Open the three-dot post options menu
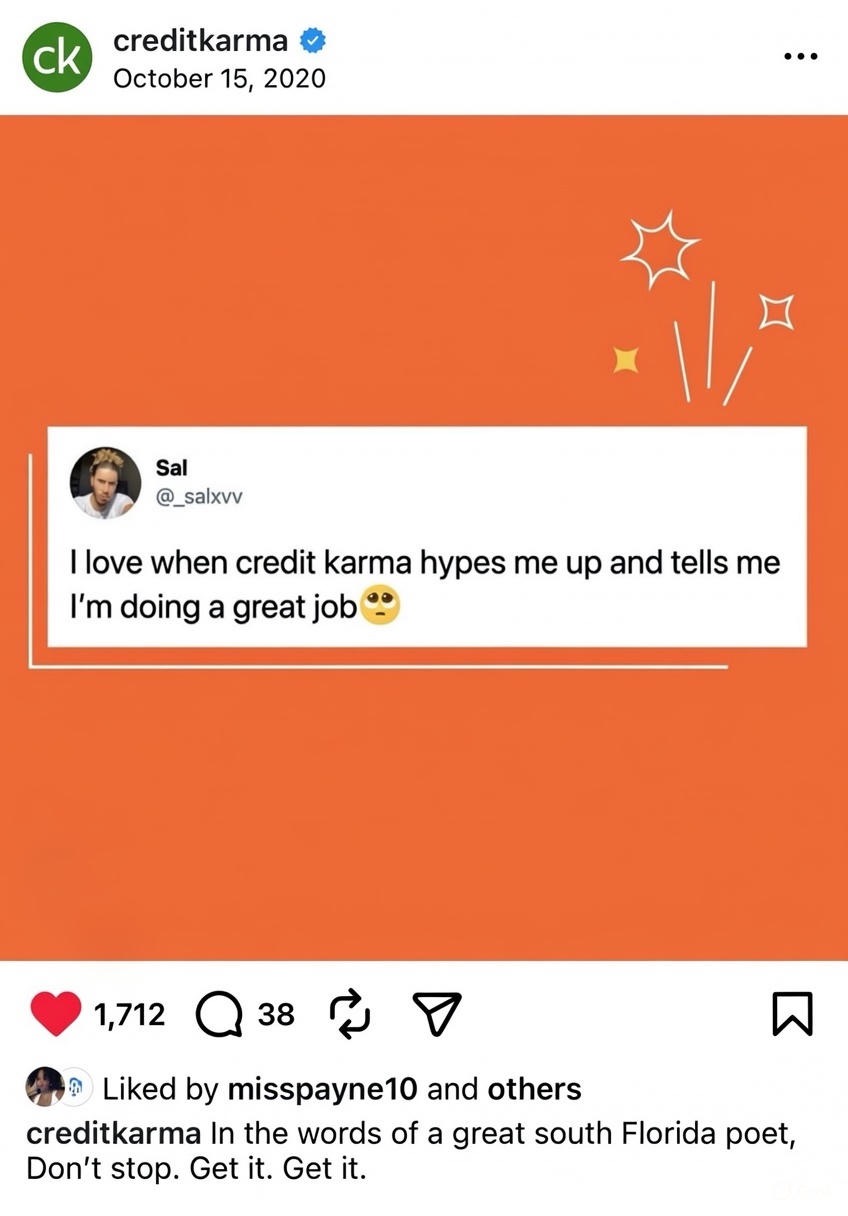This screenshot has height=1216, width=848. (801, 57)
